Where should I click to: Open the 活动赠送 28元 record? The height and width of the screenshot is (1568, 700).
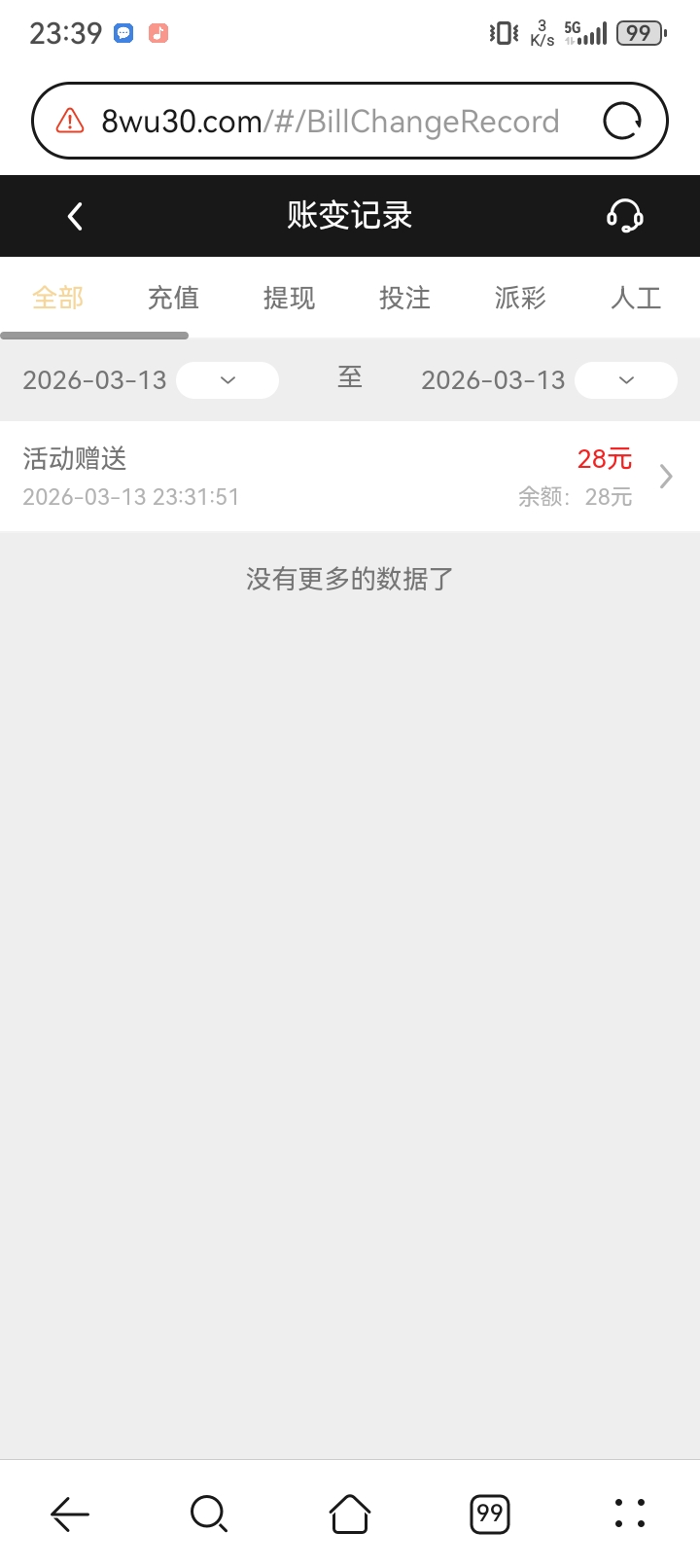350,477
